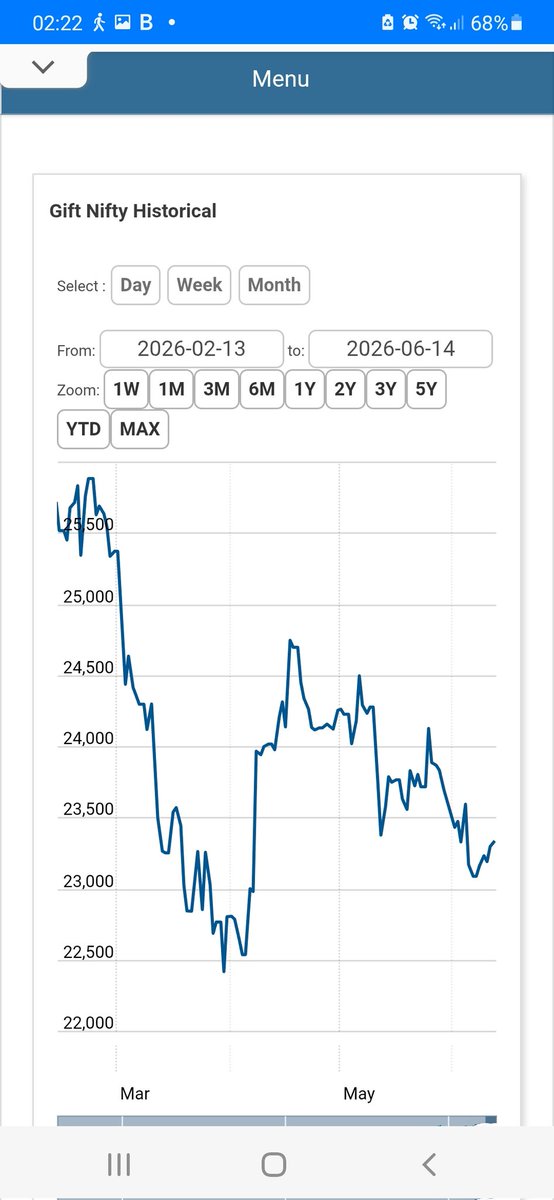The width and height of the screenshot is (554, 1200).
Task: Go back with the system back button
Action: click(429, 1164)
